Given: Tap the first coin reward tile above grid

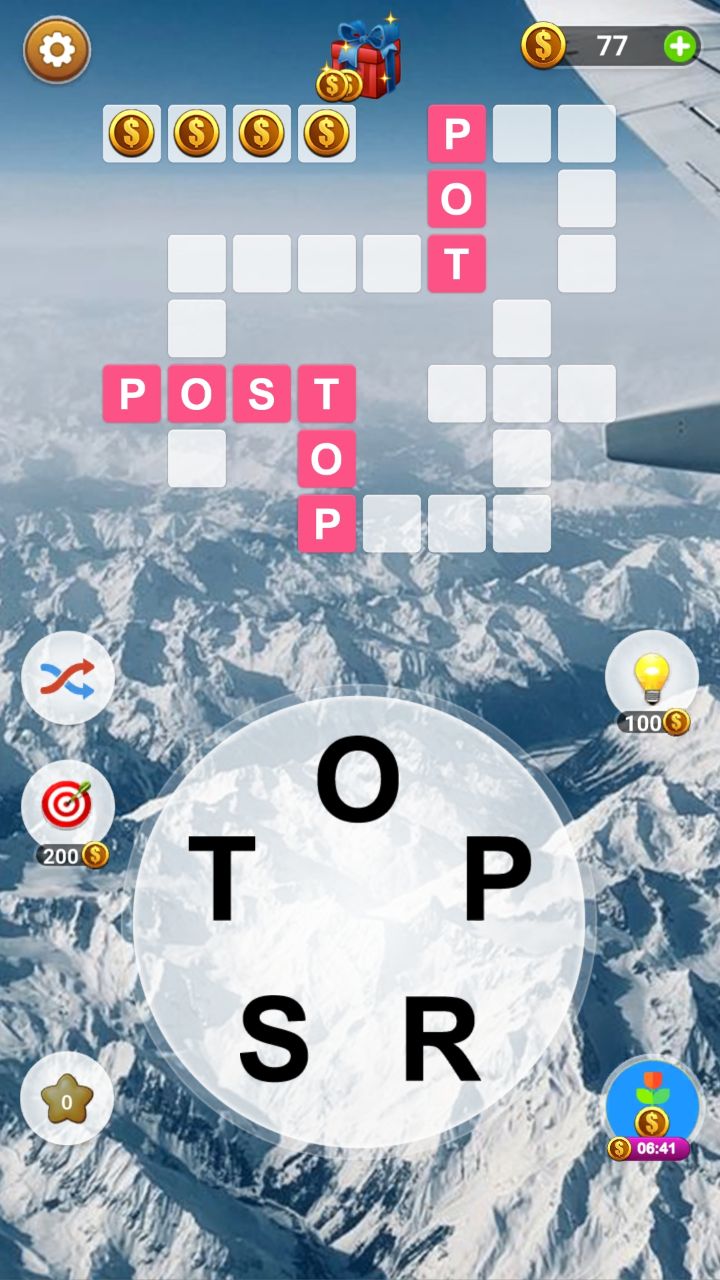Looking at the screenshot, I should [133, 133].
